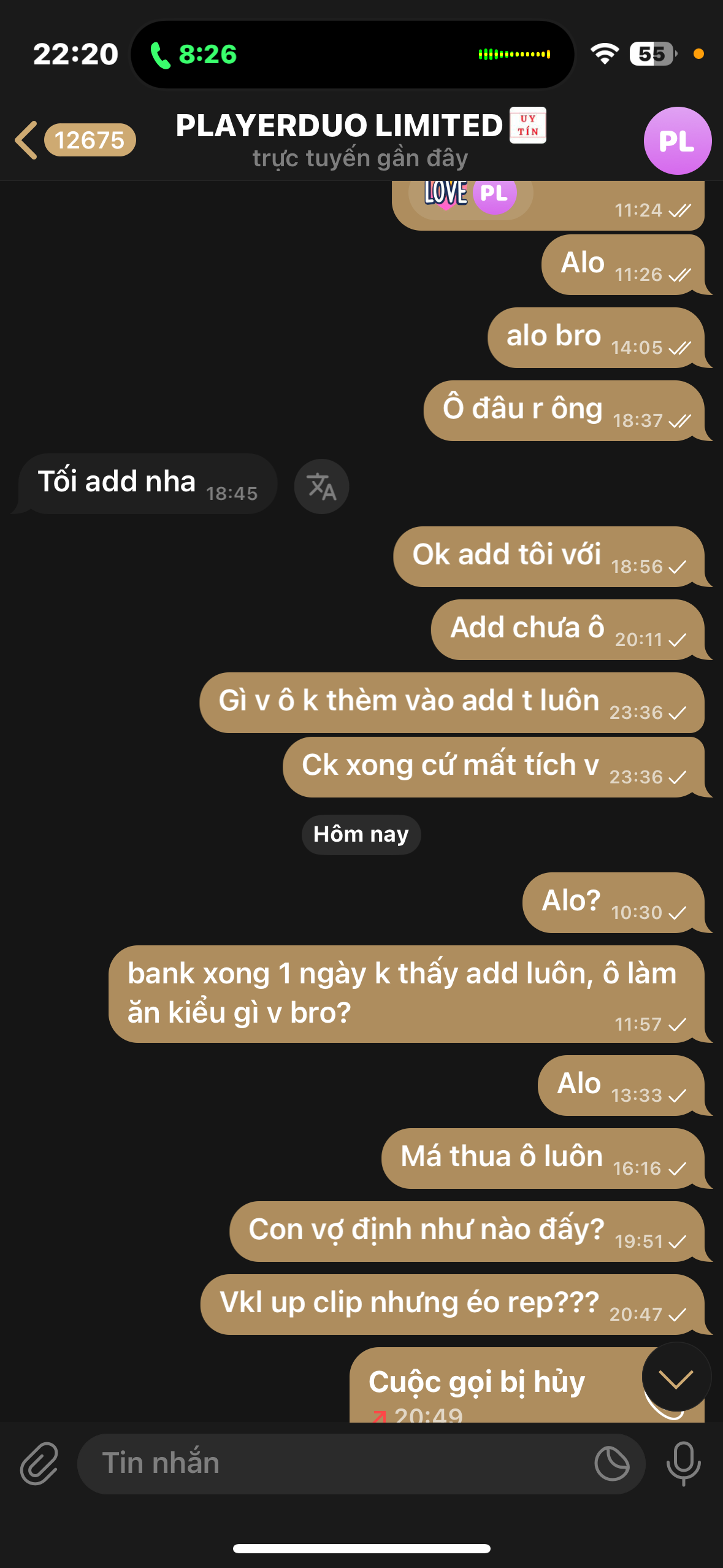Screen dimensions: 723x1568
Task: Record a voice message with the microphone
Action: (683, 1464)
